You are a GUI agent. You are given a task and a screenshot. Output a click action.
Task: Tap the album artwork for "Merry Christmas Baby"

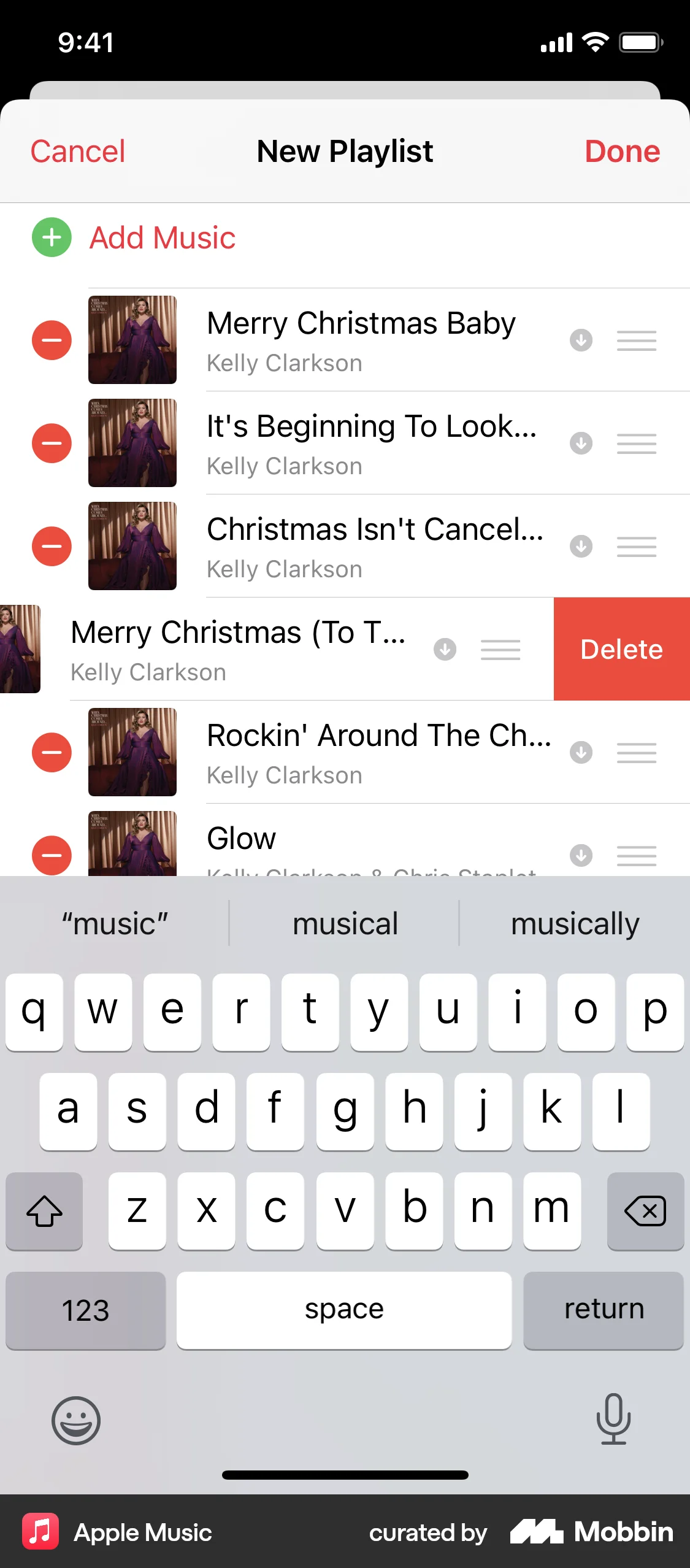132,340
